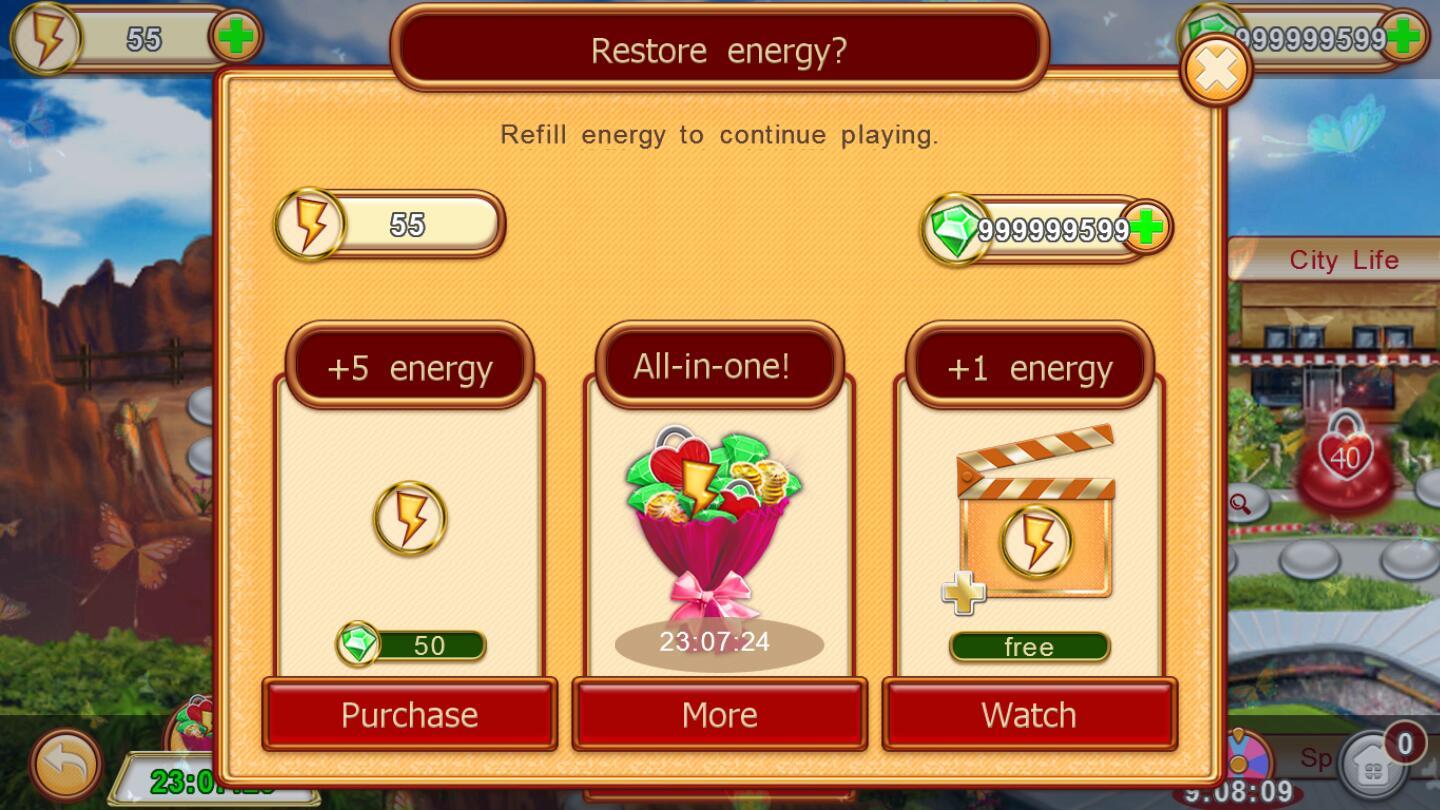Screen dimensions: 1440x810
Task: Add energy with top-left plus icon
Action: coord(235,38)
